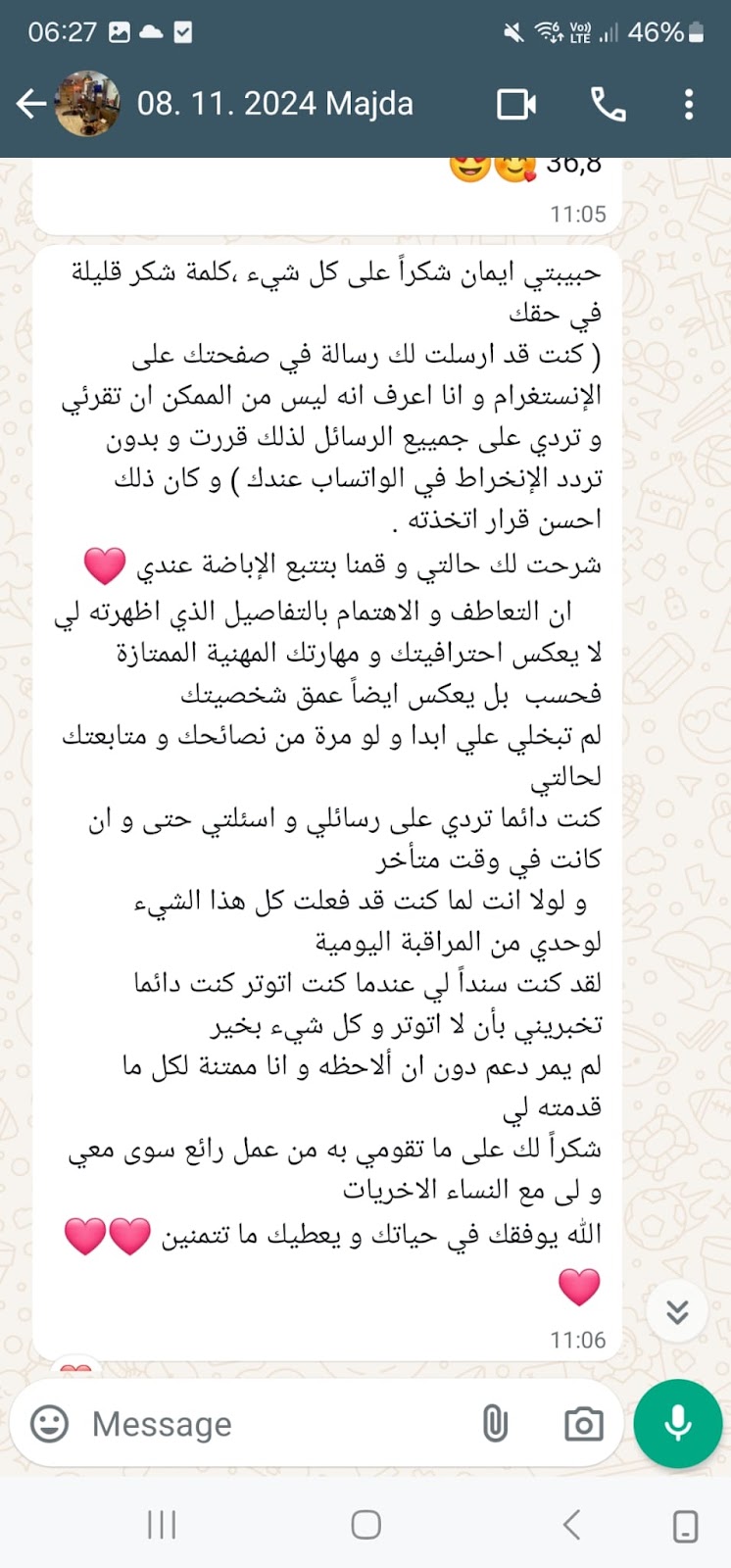Open the recent apps system button
This screenshot has width=731, height=1568.
(162, 1525)
